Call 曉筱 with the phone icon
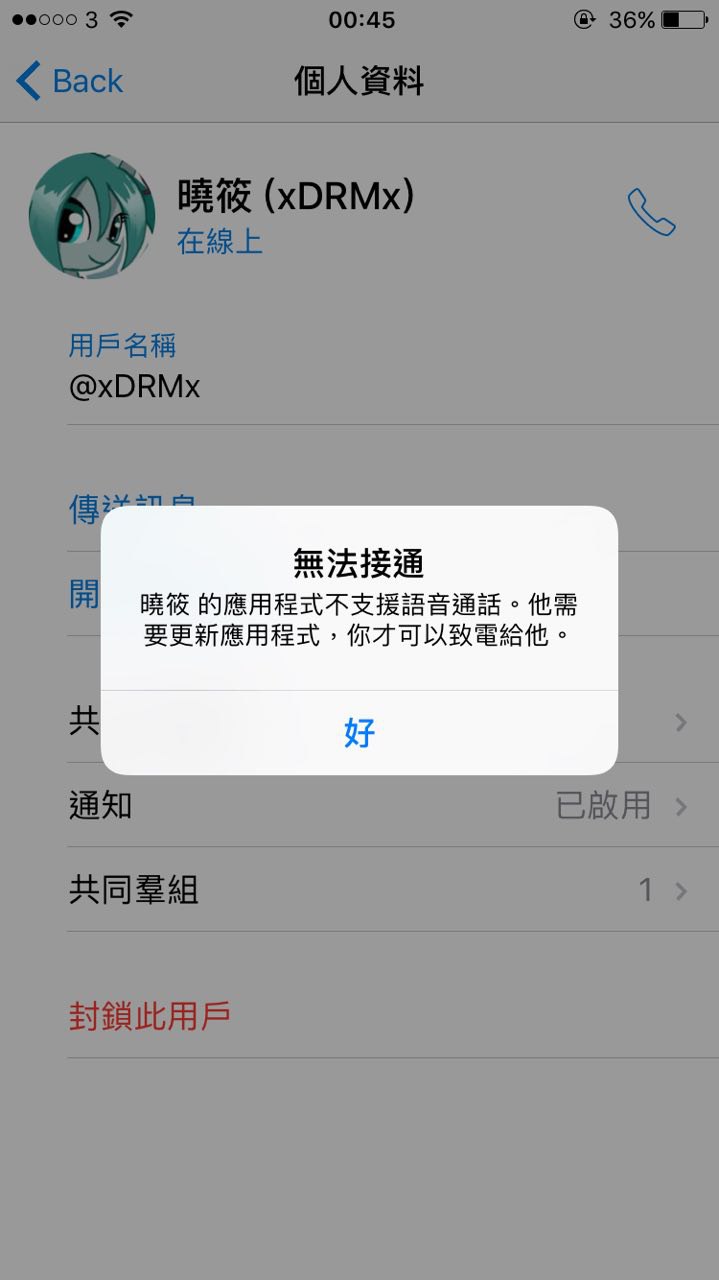This screenshot has width=719, height=1280. pyautogui.click(x=651, y=213)
